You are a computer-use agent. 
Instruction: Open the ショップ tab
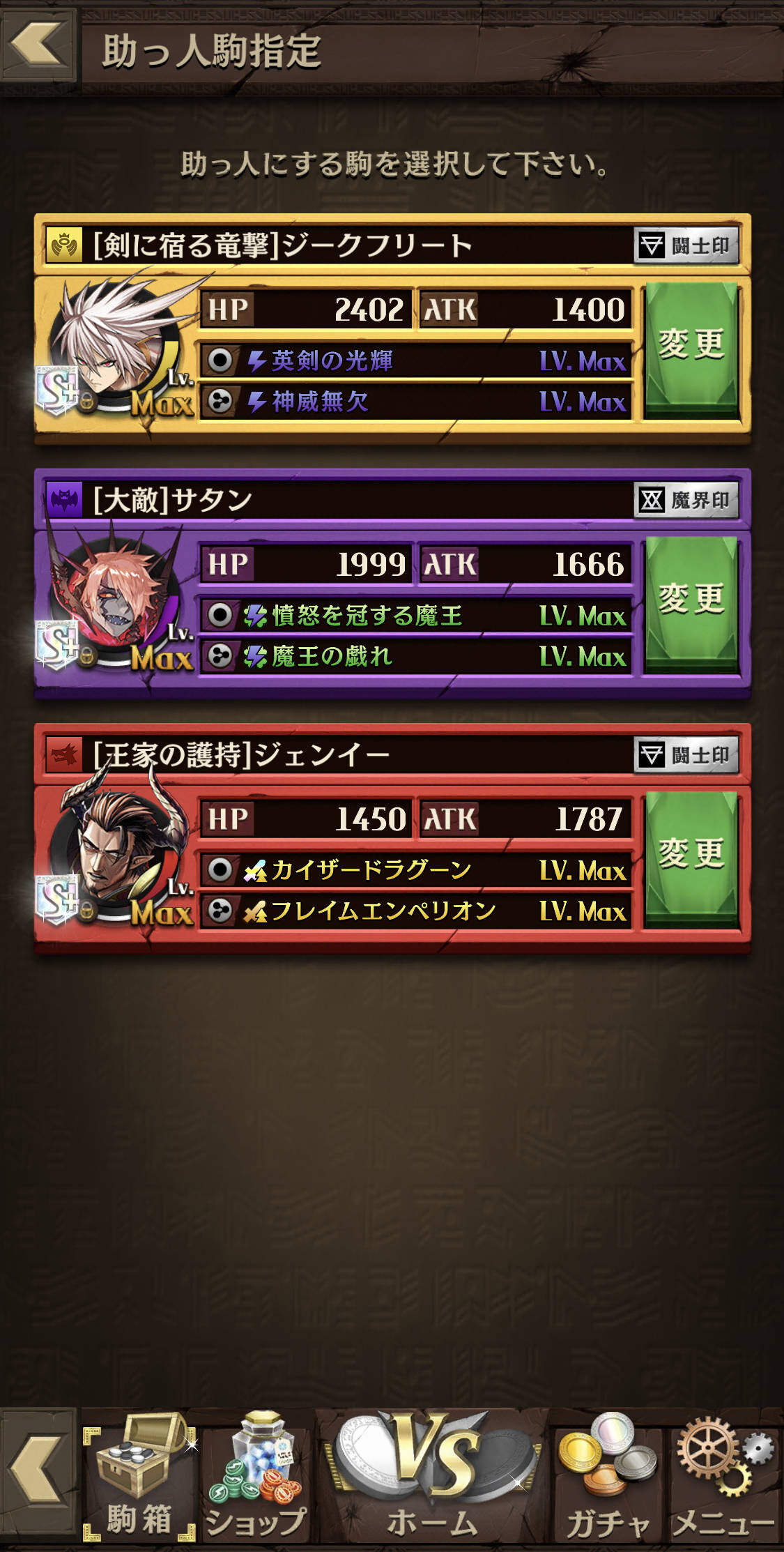coord(256,1477)
